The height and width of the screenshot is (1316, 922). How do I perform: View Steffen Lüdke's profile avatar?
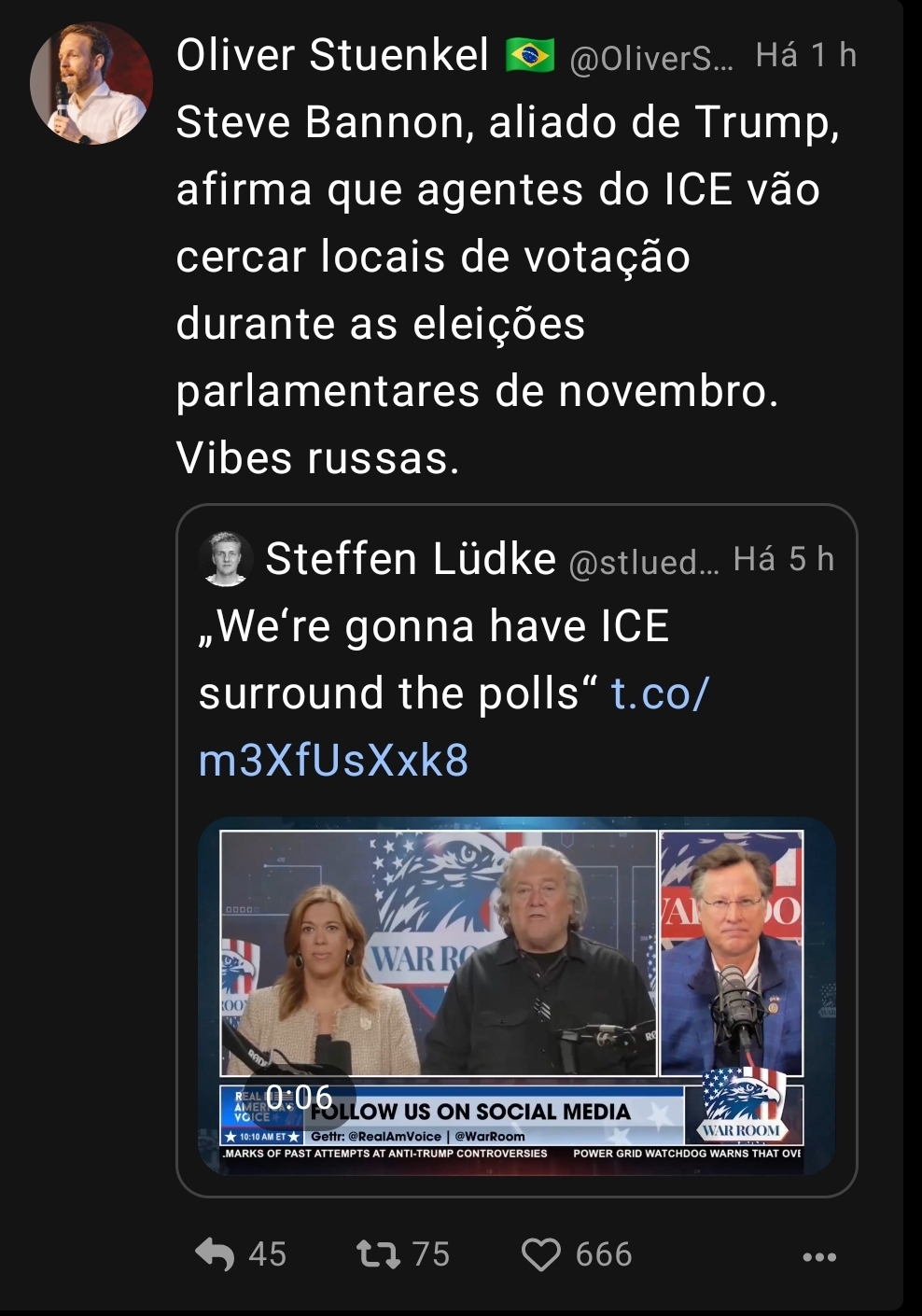225,559
